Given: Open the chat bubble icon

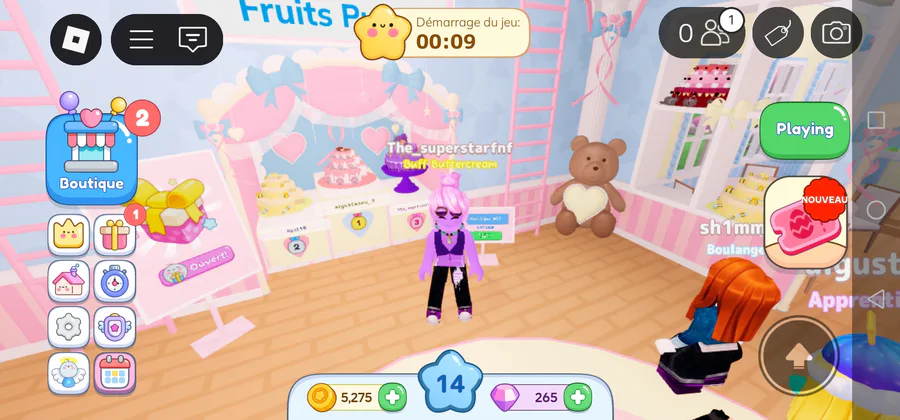Looking at the screenshot, I should click(x=191, y=39).
